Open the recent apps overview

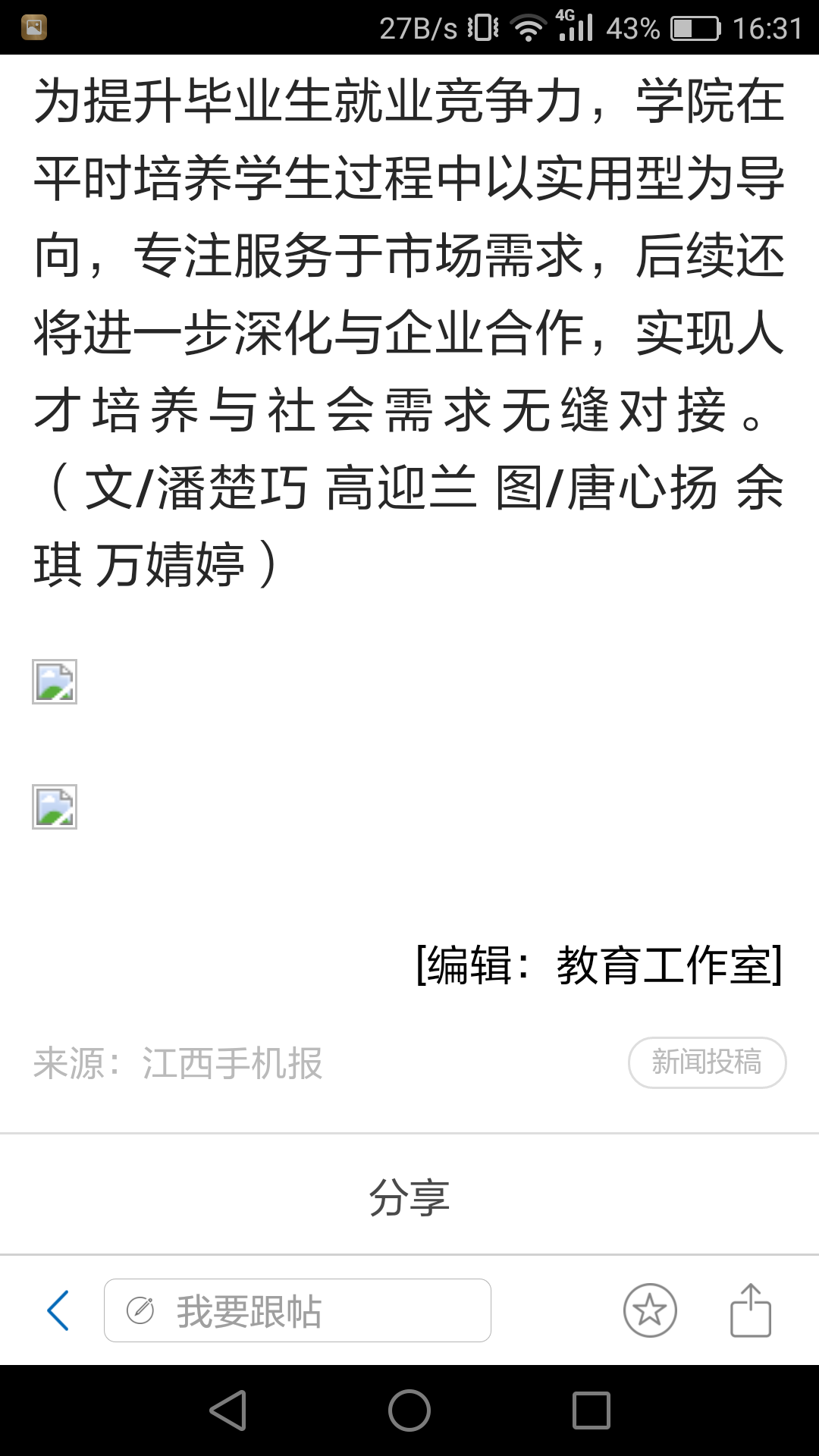pyautogui.click(x=591, y=1410)
